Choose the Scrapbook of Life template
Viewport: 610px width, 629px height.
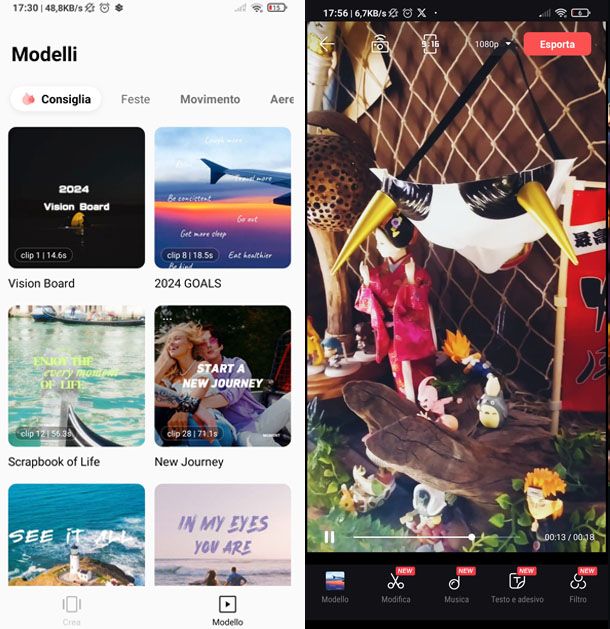click(76, 376)
